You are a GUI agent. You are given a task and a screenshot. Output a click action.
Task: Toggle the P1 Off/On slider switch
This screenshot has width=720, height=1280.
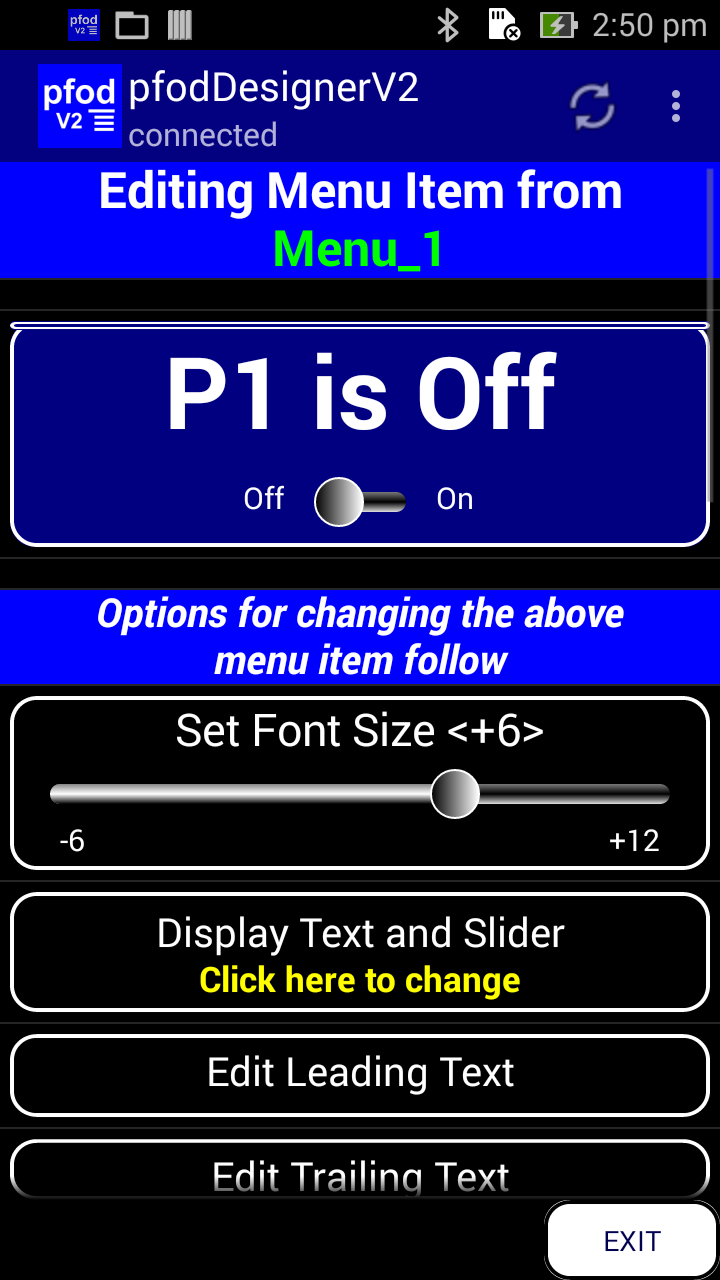click(x=360, y=501)
